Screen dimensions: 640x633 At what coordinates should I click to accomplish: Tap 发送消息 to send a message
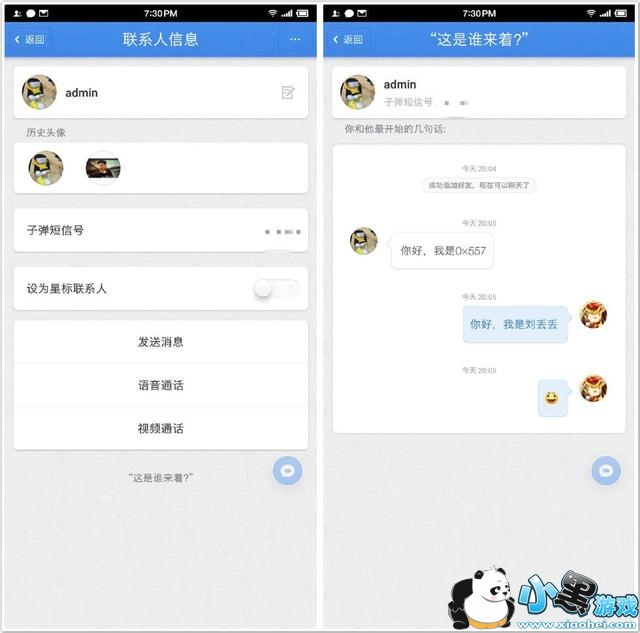pos(160,342)
